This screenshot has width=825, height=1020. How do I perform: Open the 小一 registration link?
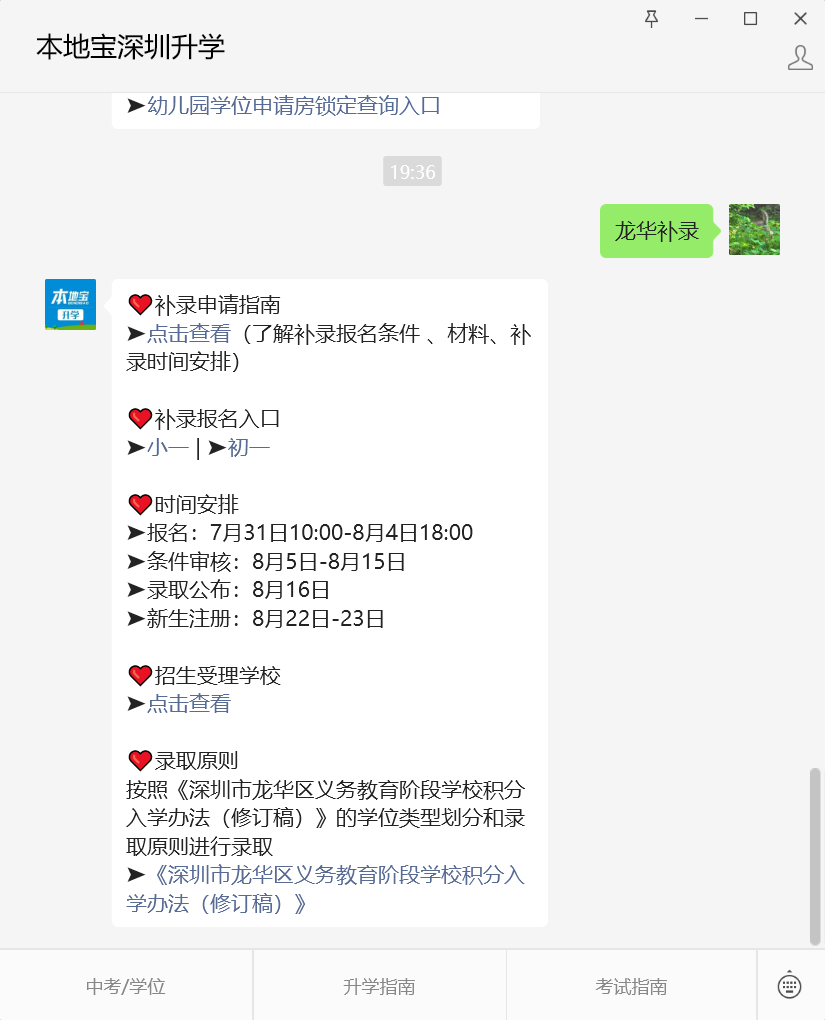pos(167,448)
